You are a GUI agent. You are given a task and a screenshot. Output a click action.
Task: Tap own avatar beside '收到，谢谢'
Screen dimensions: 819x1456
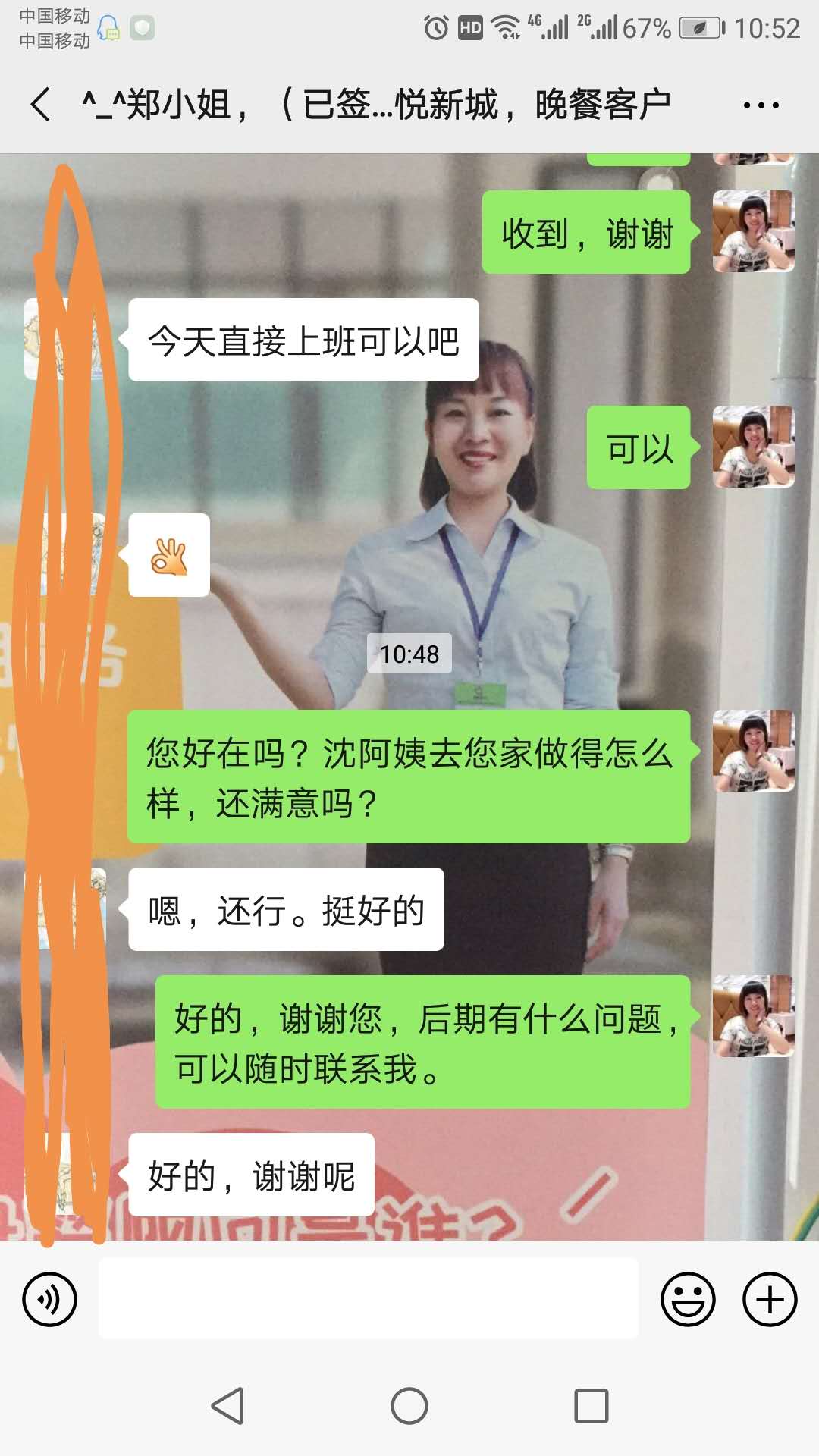pos(753,231)
